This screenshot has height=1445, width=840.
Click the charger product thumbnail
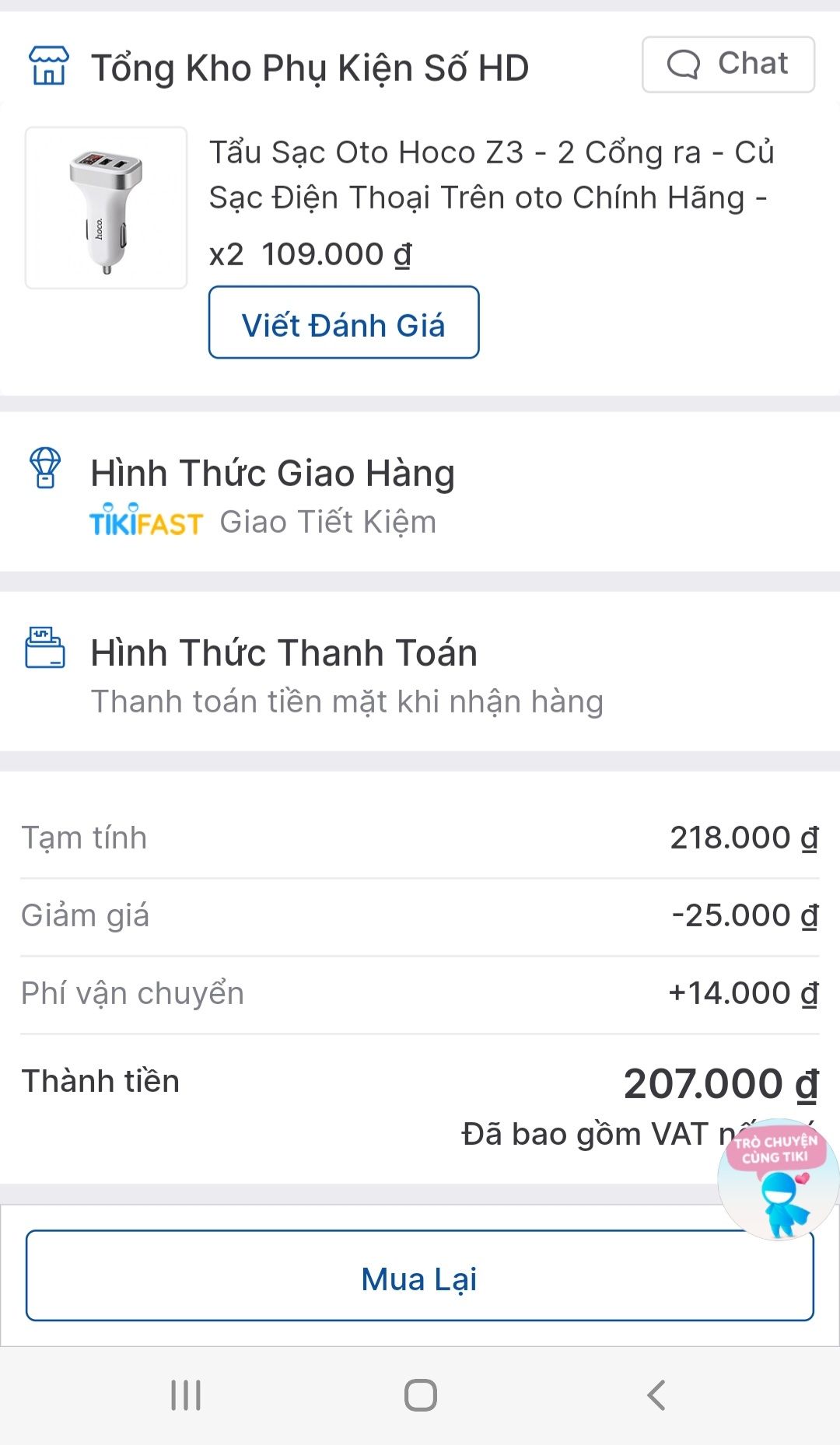[105, 206]
